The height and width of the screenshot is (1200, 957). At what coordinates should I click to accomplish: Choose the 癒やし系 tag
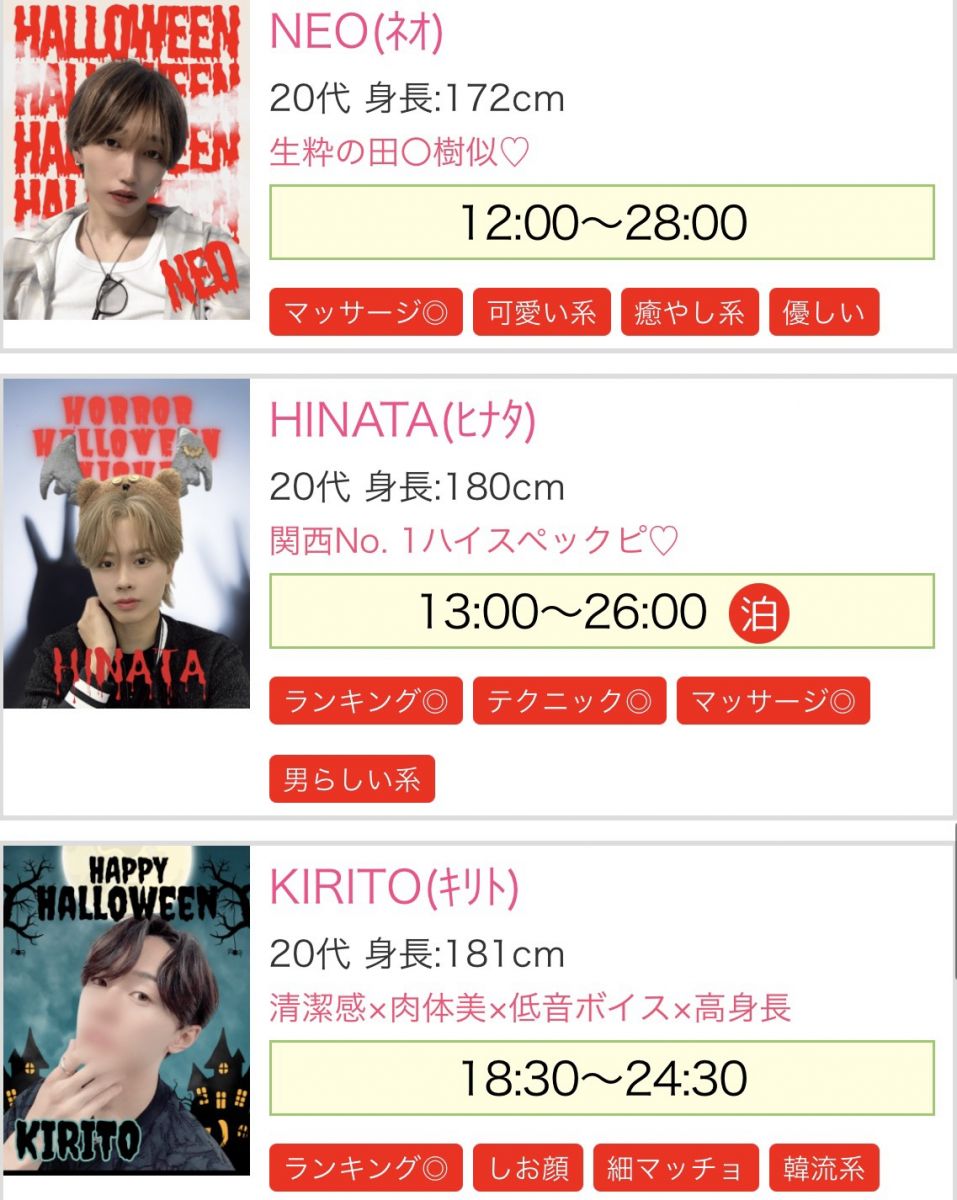pos(690,312)
